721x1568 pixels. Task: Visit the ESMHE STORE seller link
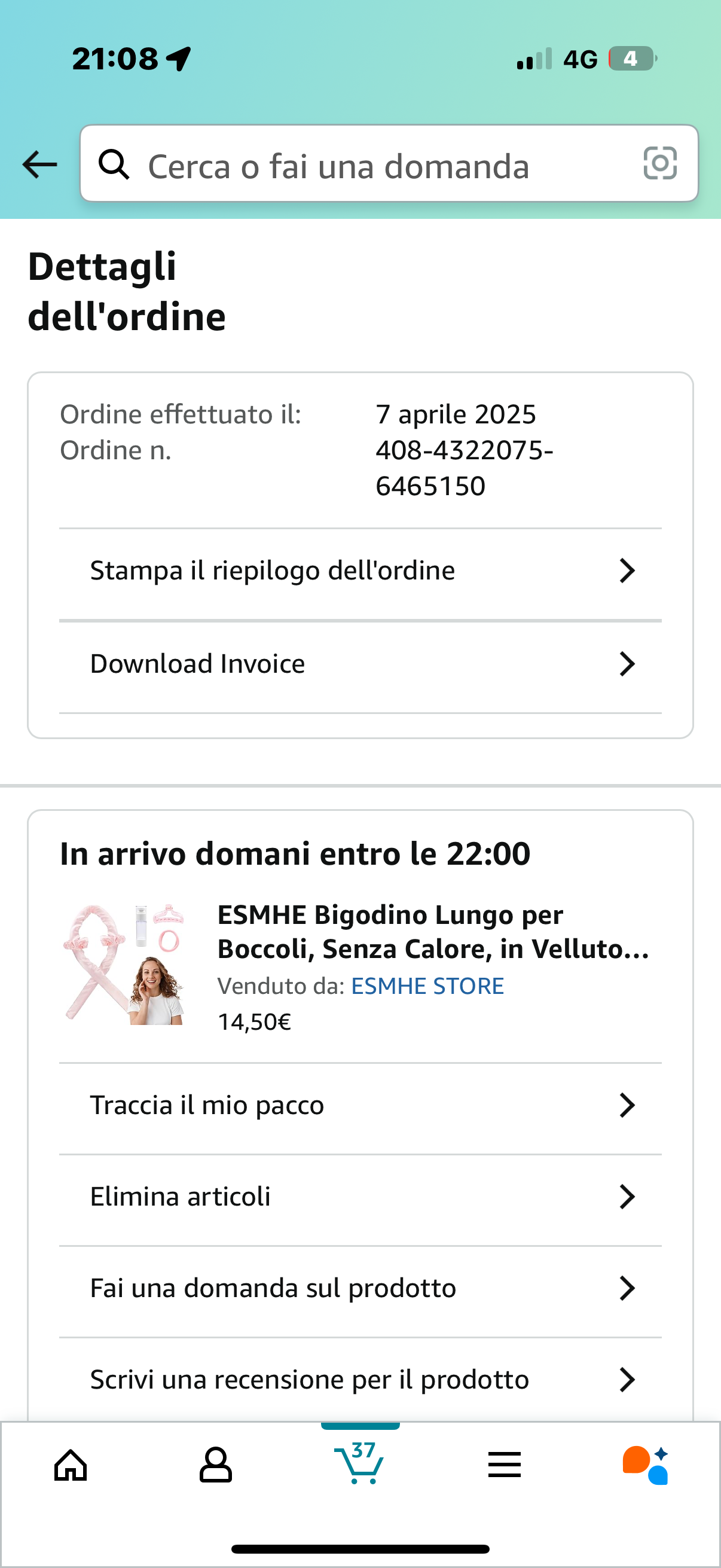[427, 986]
